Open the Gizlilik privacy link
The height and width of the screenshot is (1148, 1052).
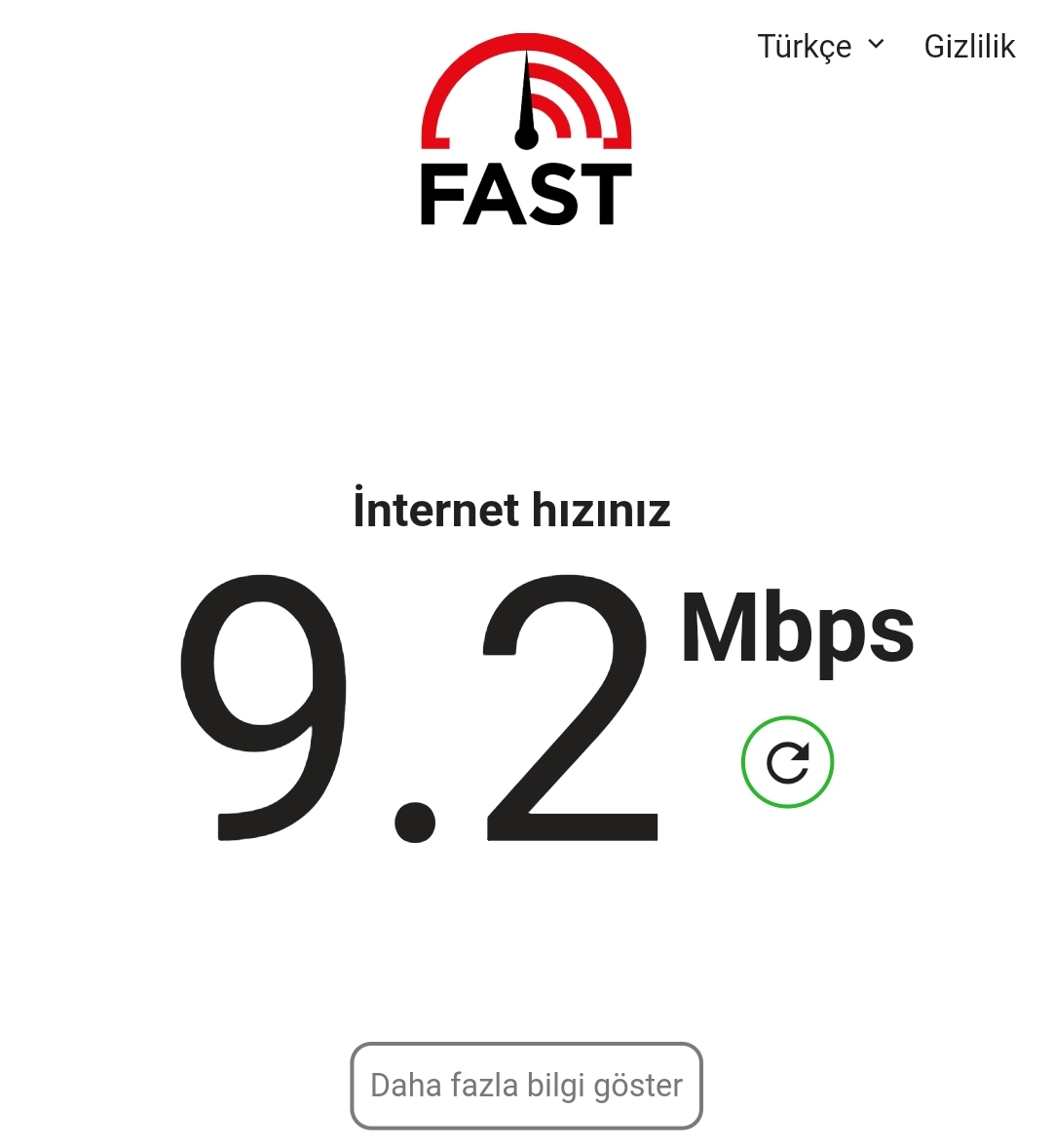969,46
